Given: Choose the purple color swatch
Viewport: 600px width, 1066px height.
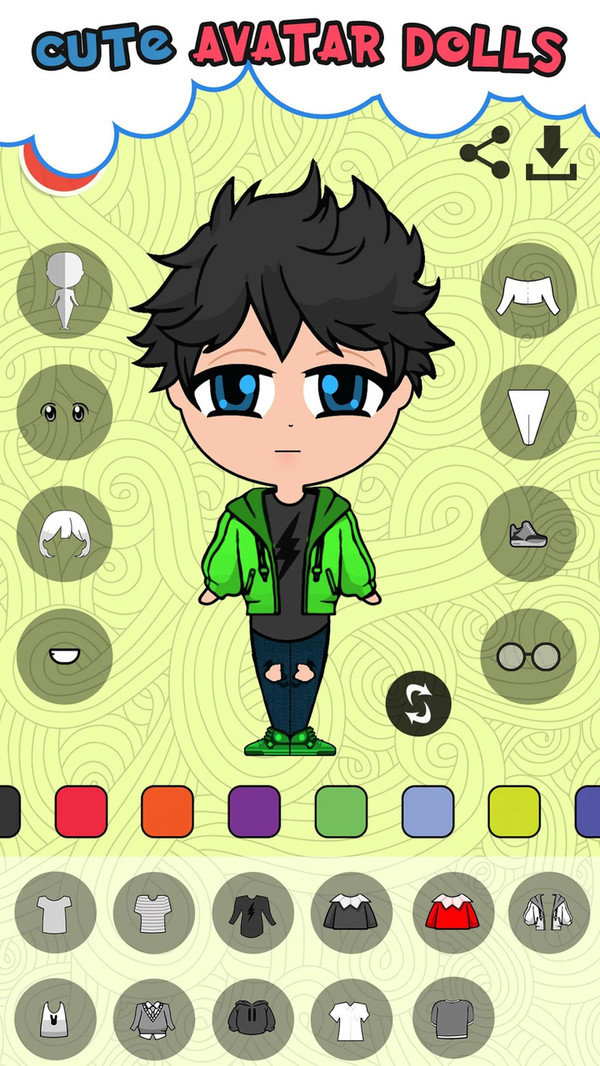Looking at the screenshot, I should pyautogui.click(x=254, y=811).
